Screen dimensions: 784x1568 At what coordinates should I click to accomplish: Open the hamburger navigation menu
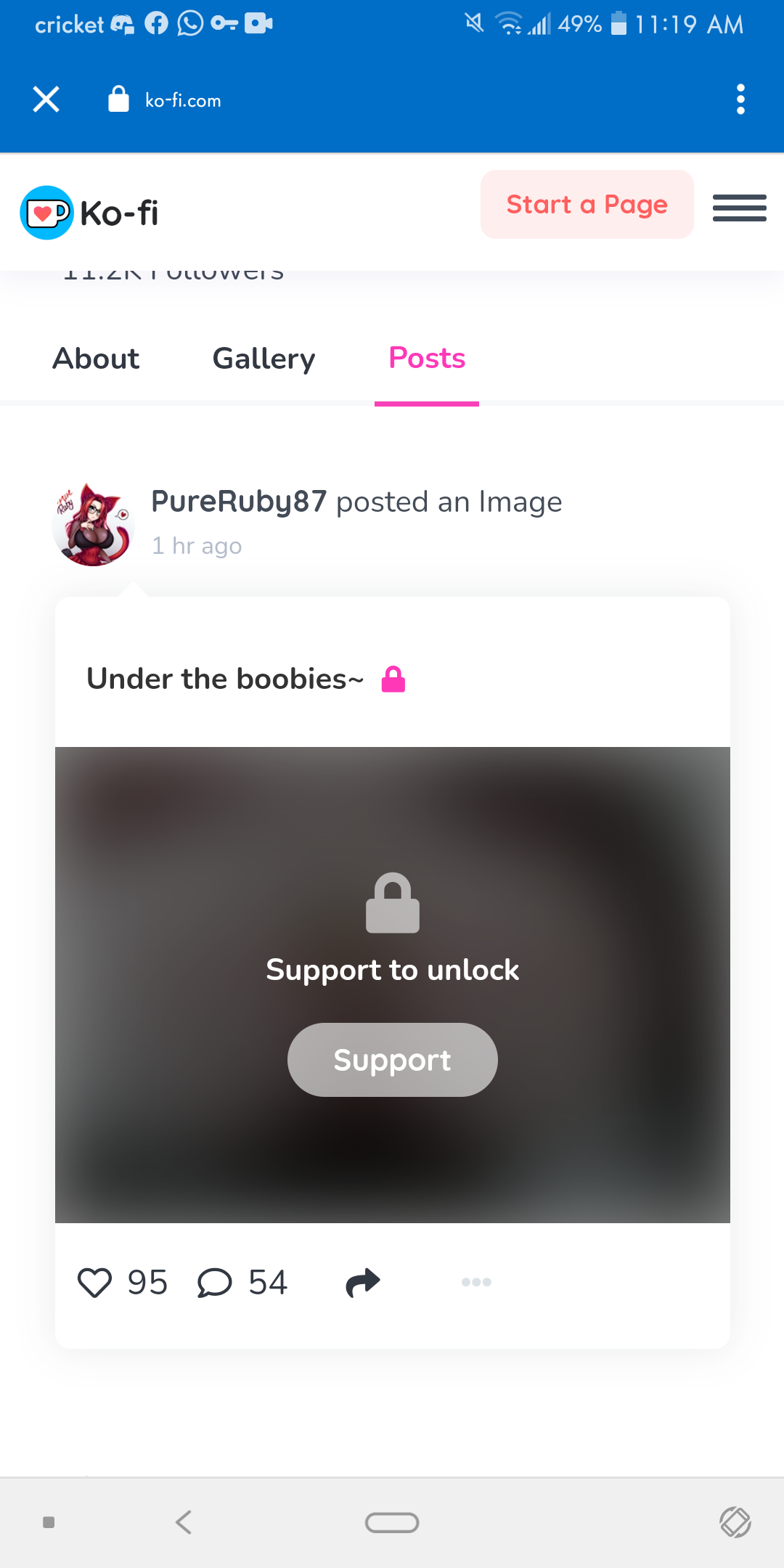[739, 208]
